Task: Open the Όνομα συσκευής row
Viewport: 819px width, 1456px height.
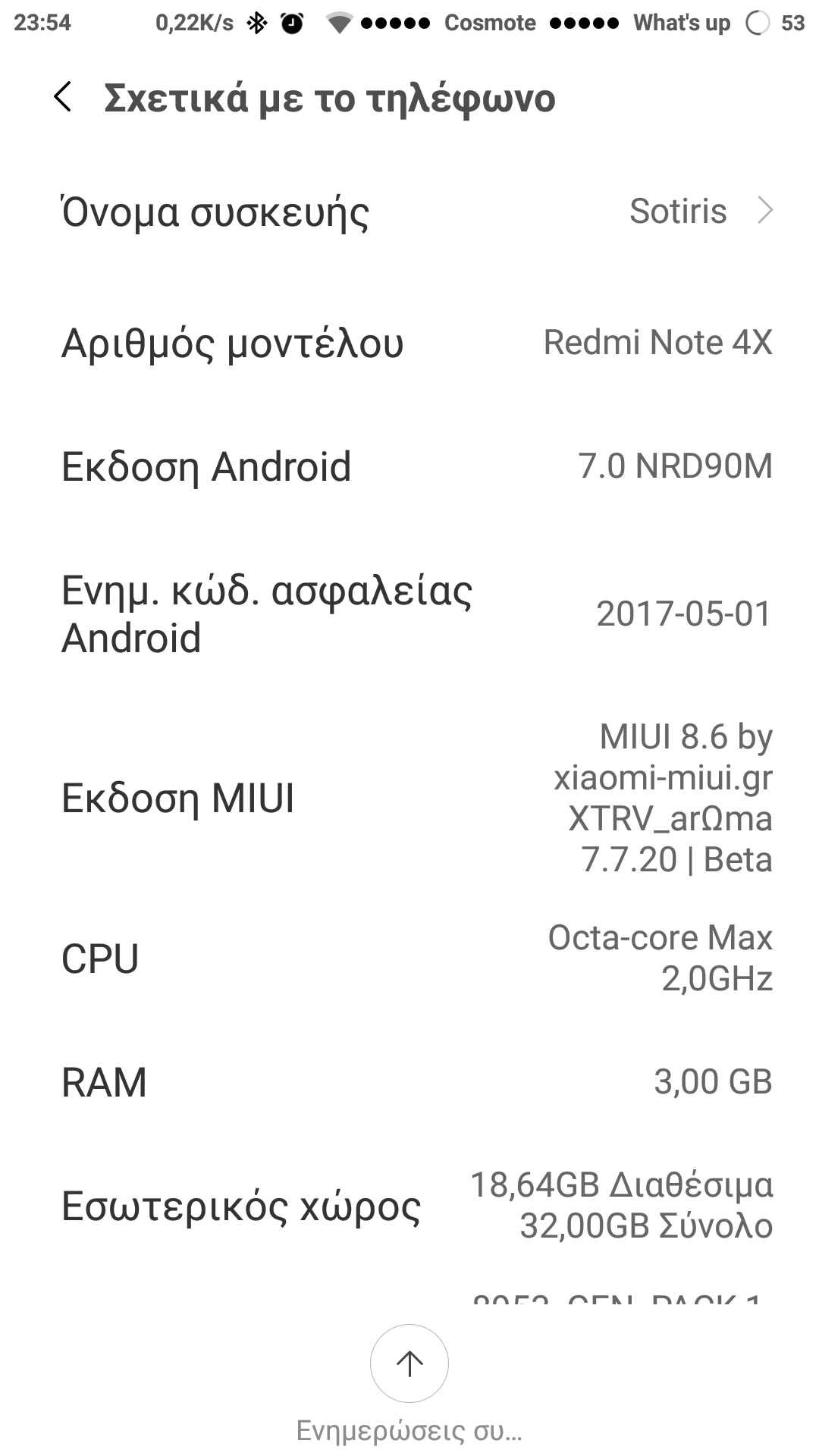Action: click(x=409, y=212)
